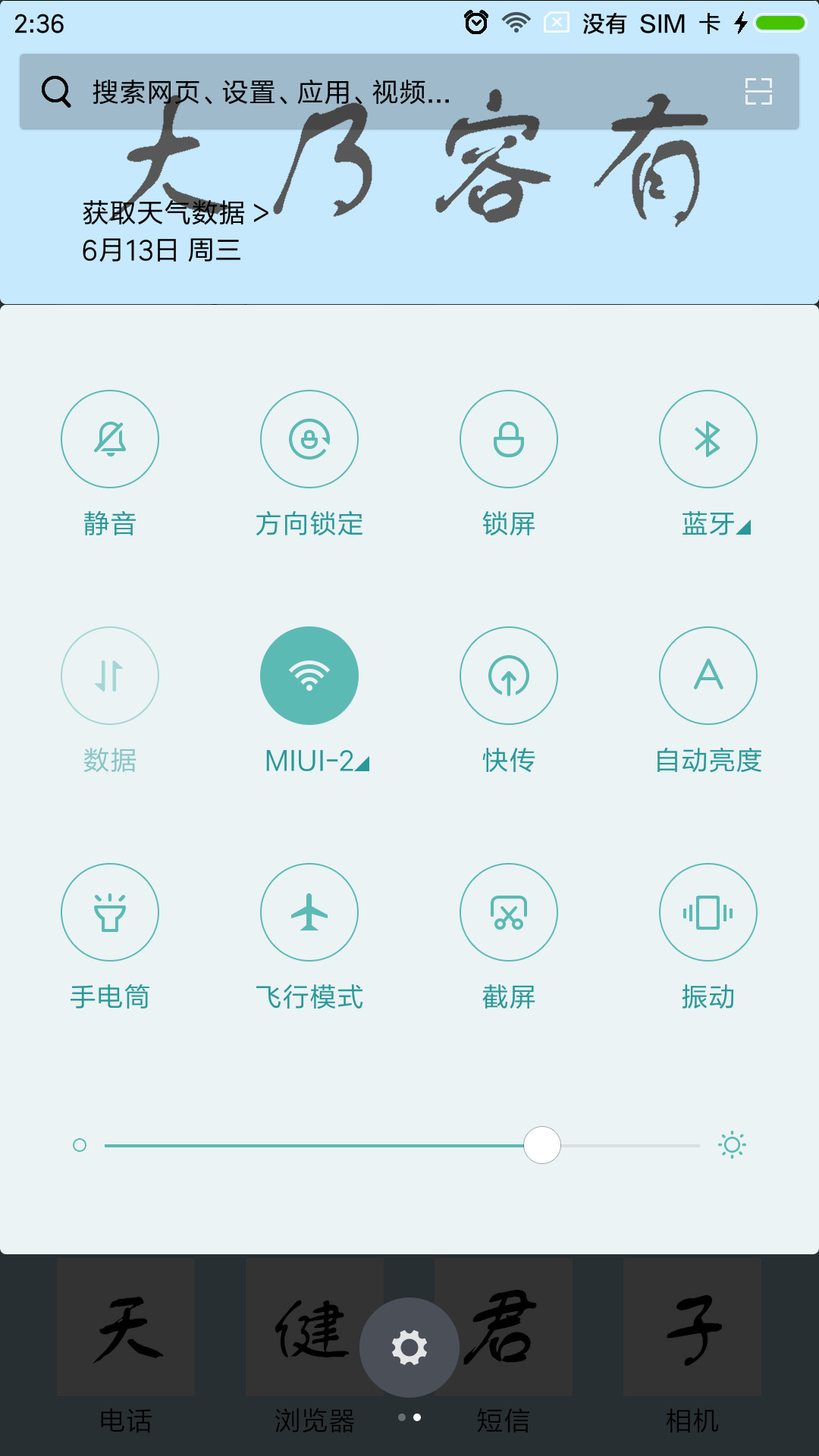Disable the MIUI-2 Wi-Fi toggle
The image size is (819, 1456).
tap(309, 676)
